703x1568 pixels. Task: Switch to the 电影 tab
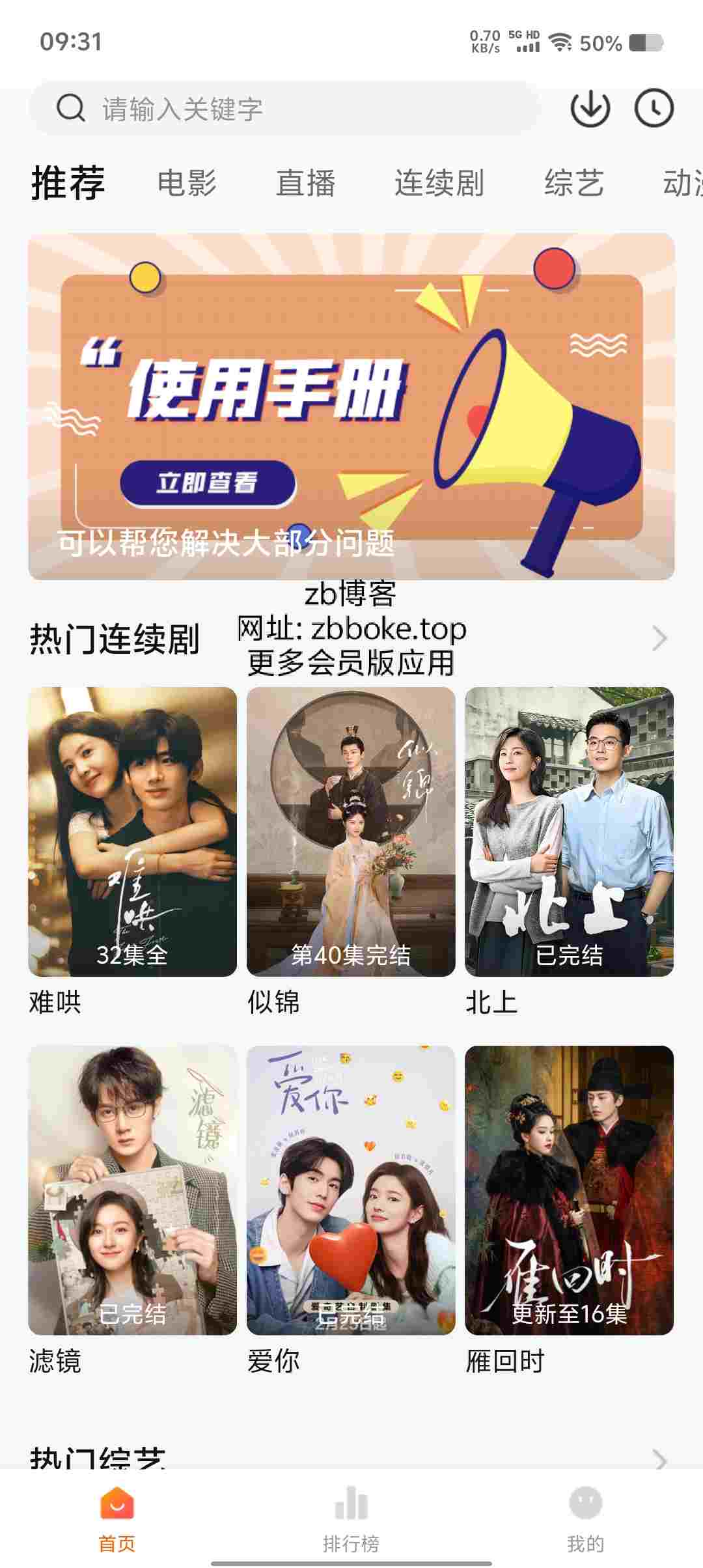click(187, 182)
